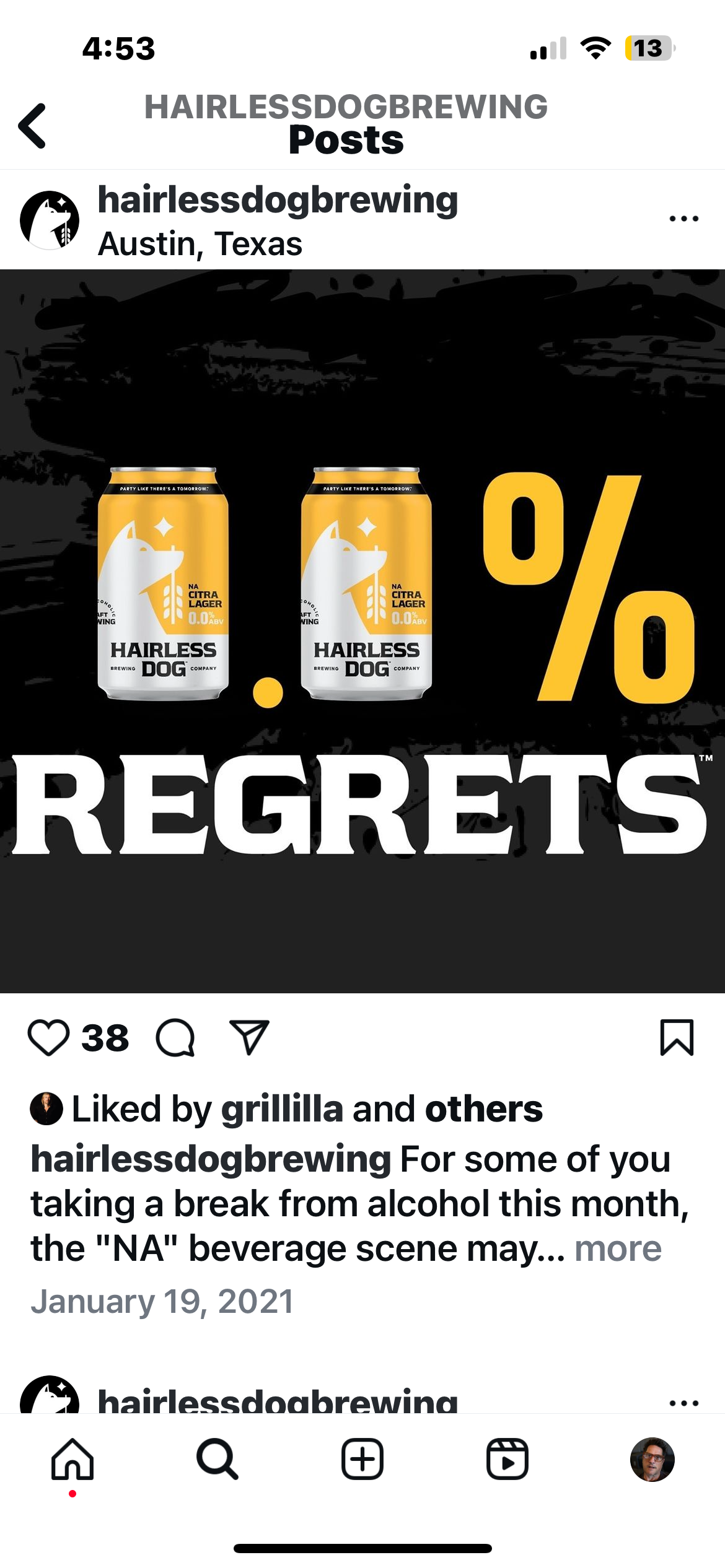725x1568 pixels.
Task: Open the Austin, Texas location
Action: coord(200,243)
